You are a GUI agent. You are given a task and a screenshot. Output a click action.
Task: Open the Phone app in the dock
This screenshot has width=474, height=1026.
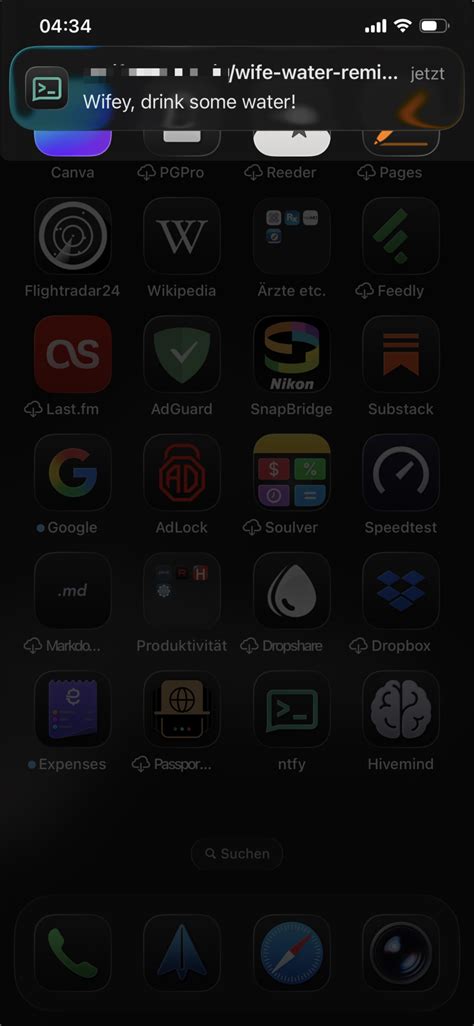(73, 953)
